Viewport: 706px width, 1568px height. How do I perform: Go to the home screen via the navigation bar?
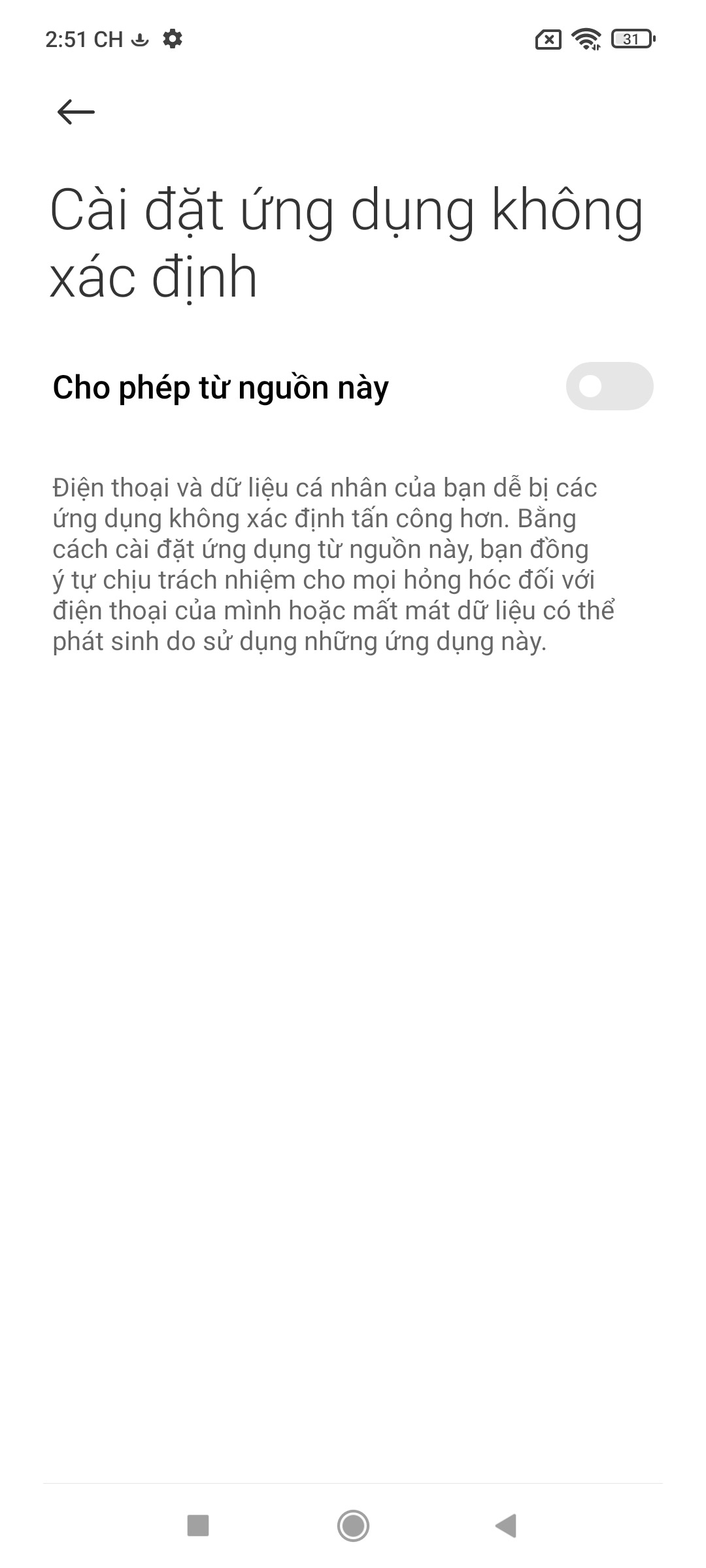pos(353,1526)
